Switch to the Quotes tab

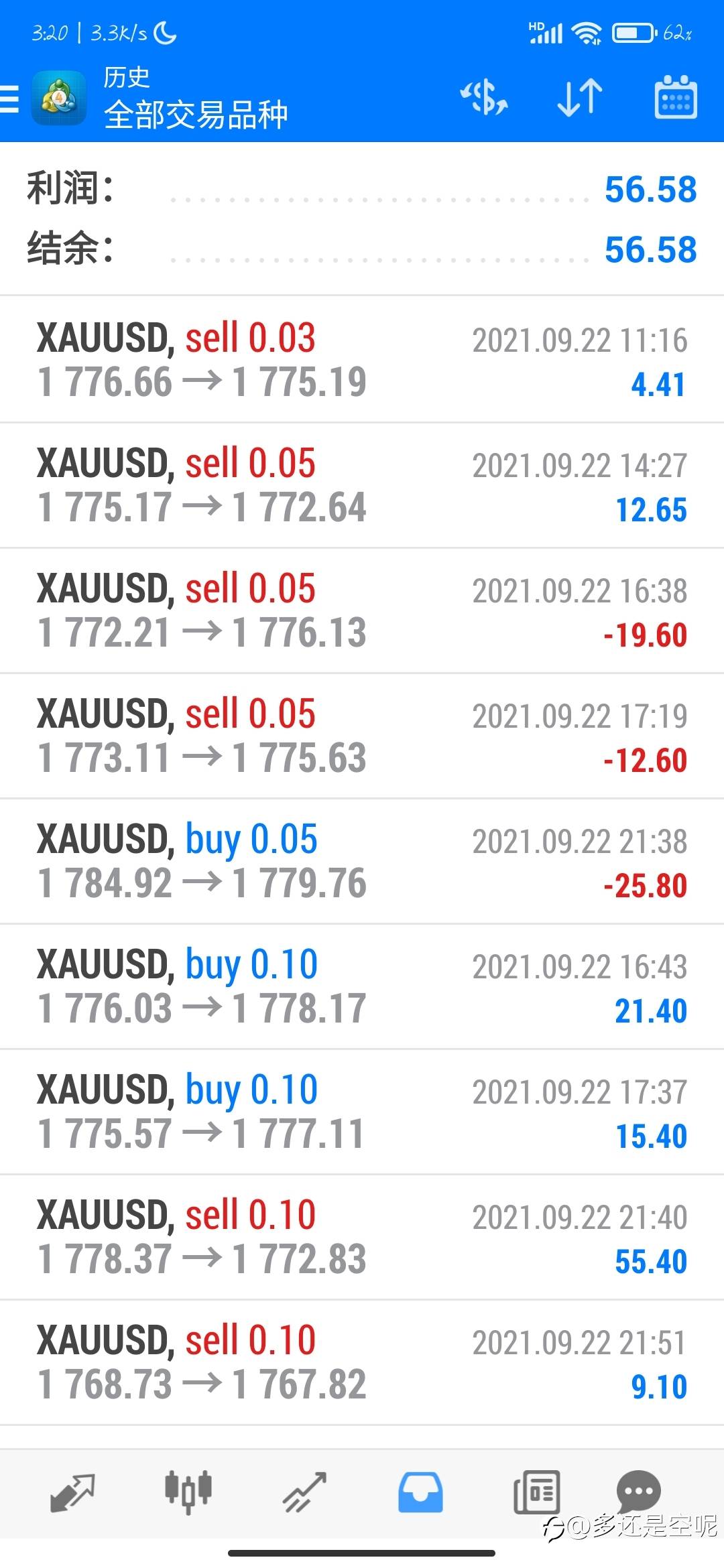(x=72, y=1493)
